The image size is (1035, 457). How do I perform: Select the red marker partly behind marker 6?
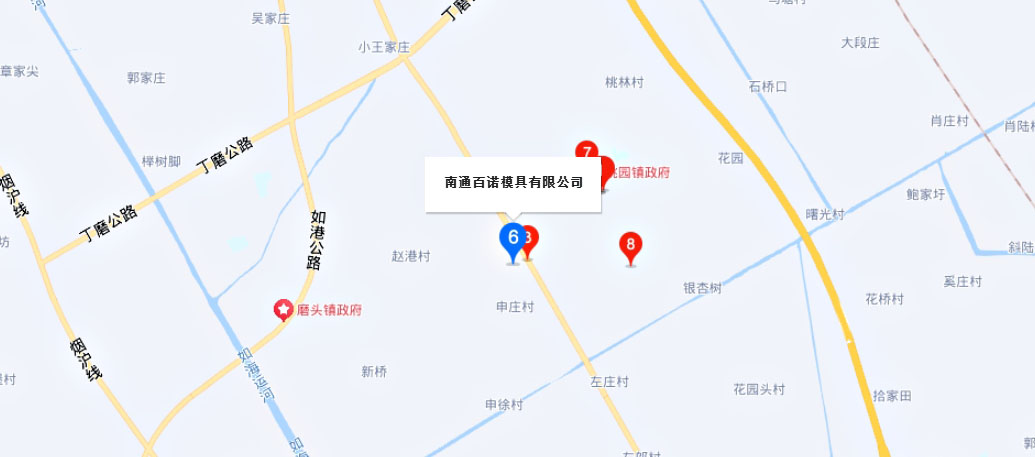(x=531, y=239)
